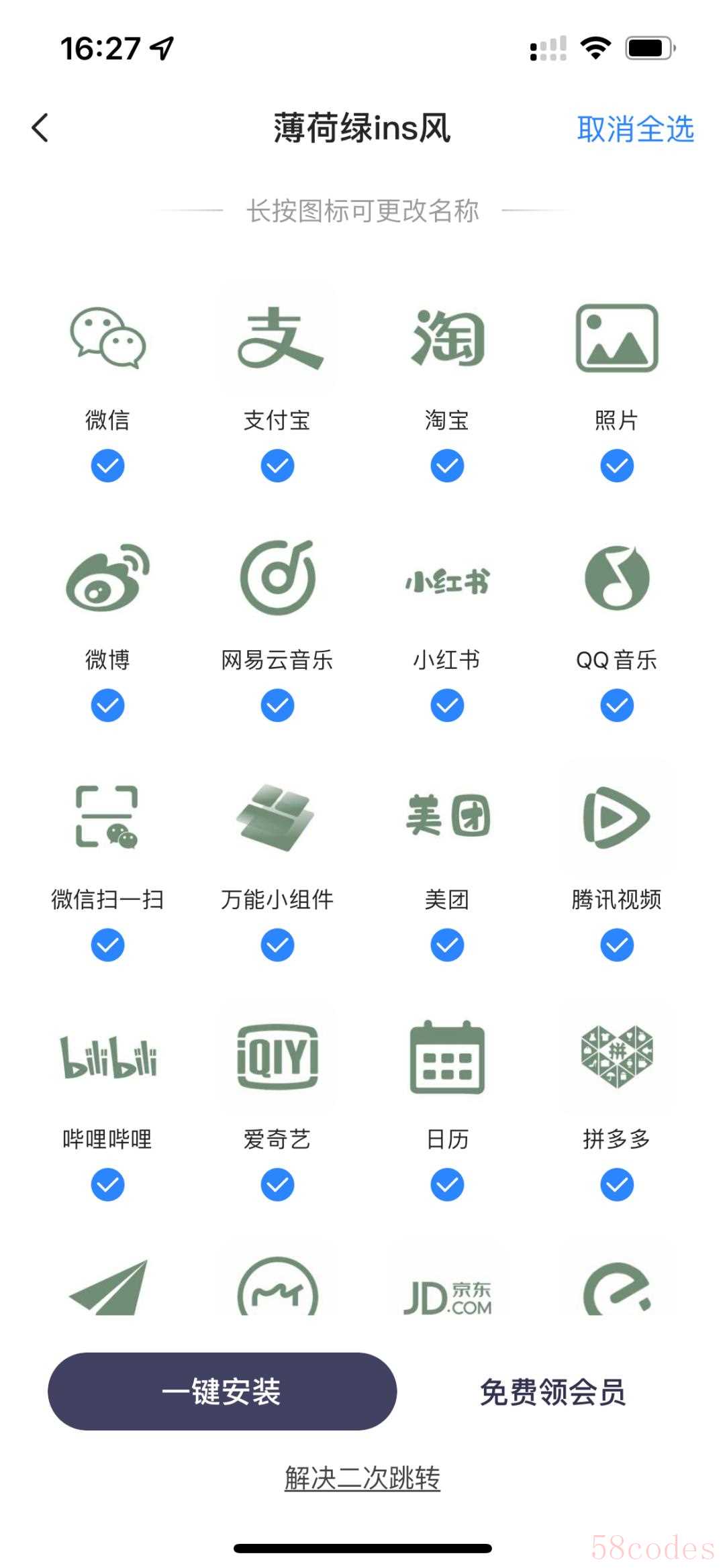The image size is (725, 1568).
Task: Uncheck the 微信扫一扫 checkbox
Action: pyautogui.click(x=107, y=945)
